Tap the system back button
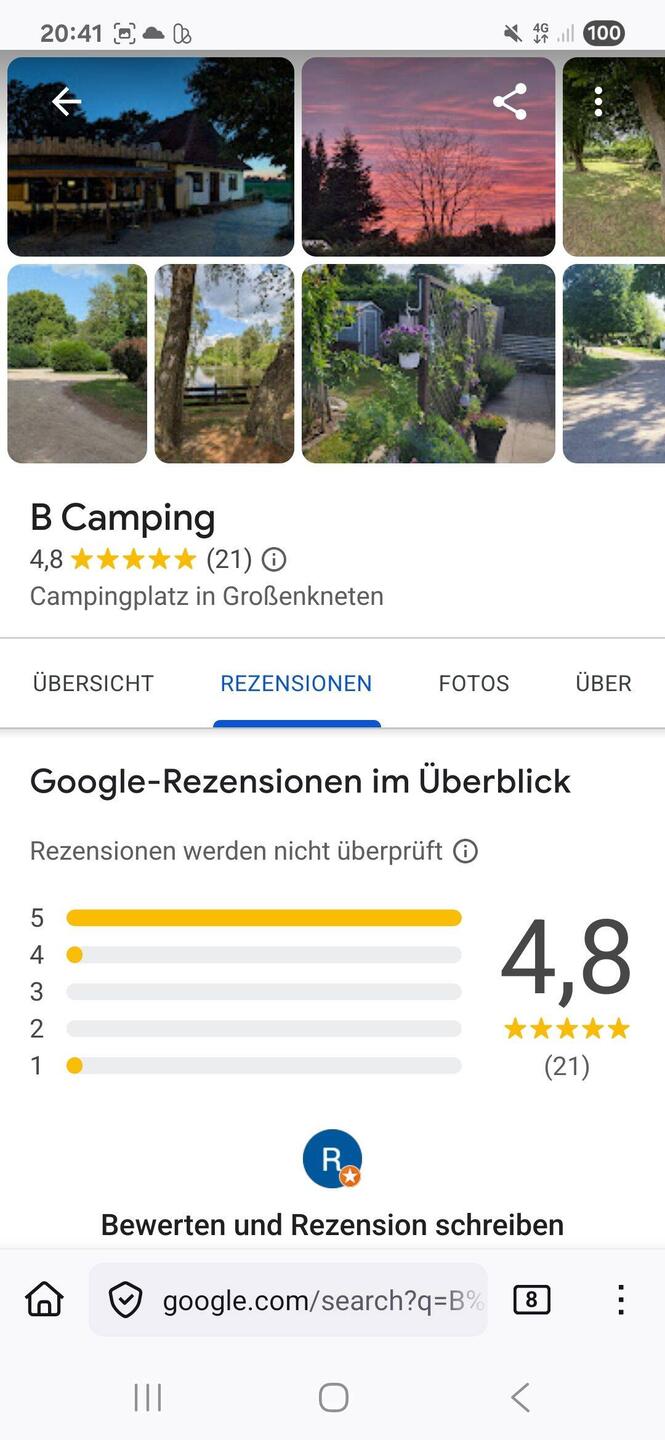Viewport: 665px width, 1440px height. pos(520,1397)
